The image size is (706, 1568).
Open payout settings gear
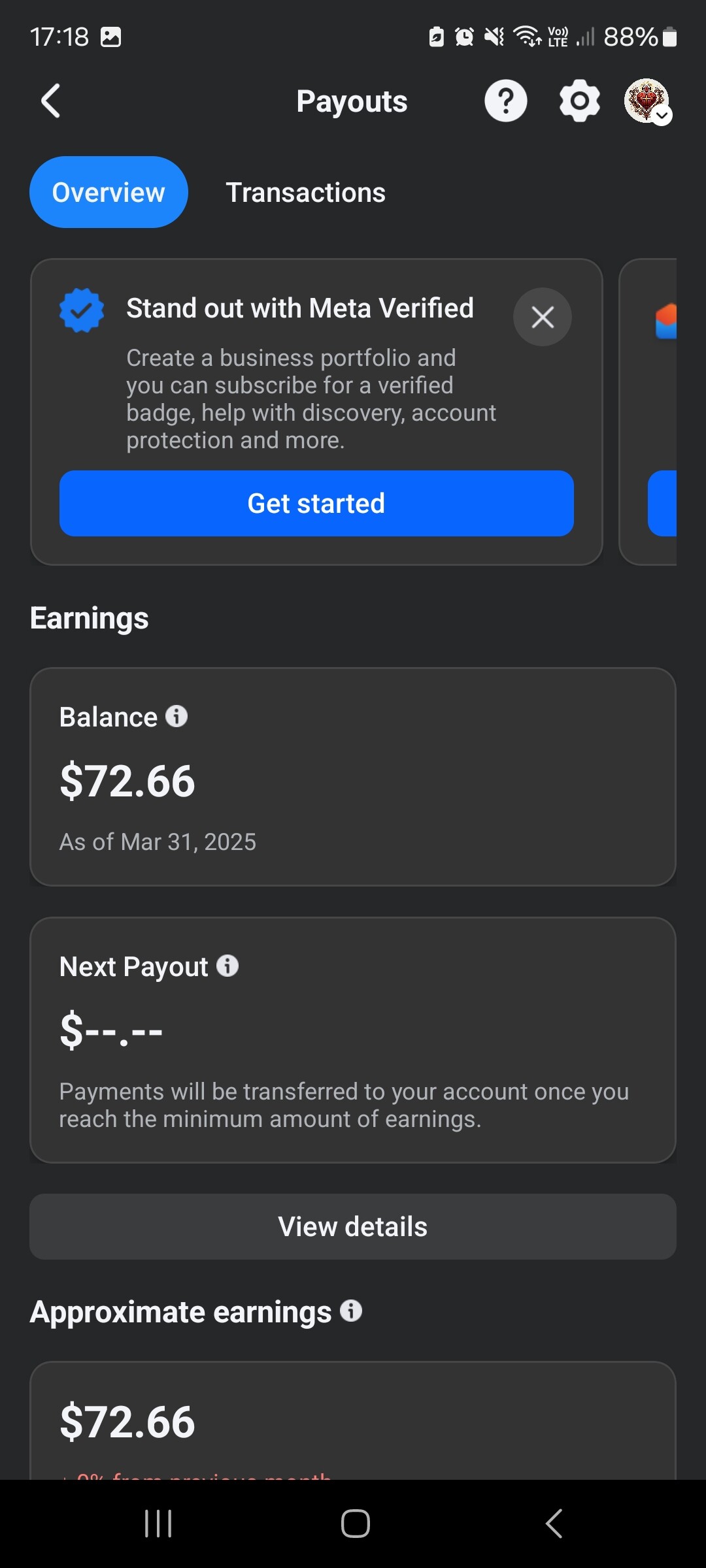tap(579, 101)
